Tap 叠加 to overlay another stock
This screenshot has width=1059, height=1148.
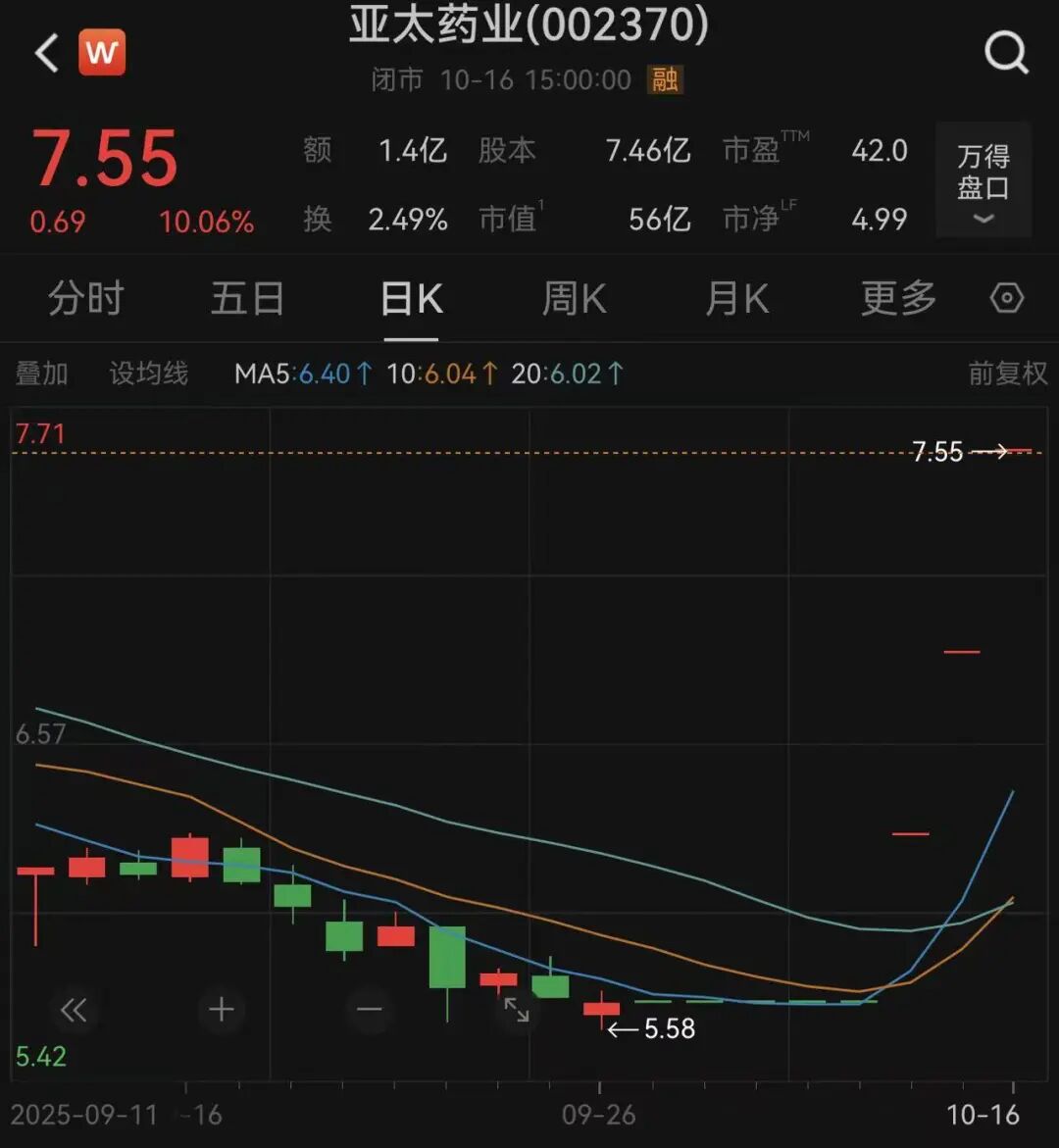click(x=42, y=374)
